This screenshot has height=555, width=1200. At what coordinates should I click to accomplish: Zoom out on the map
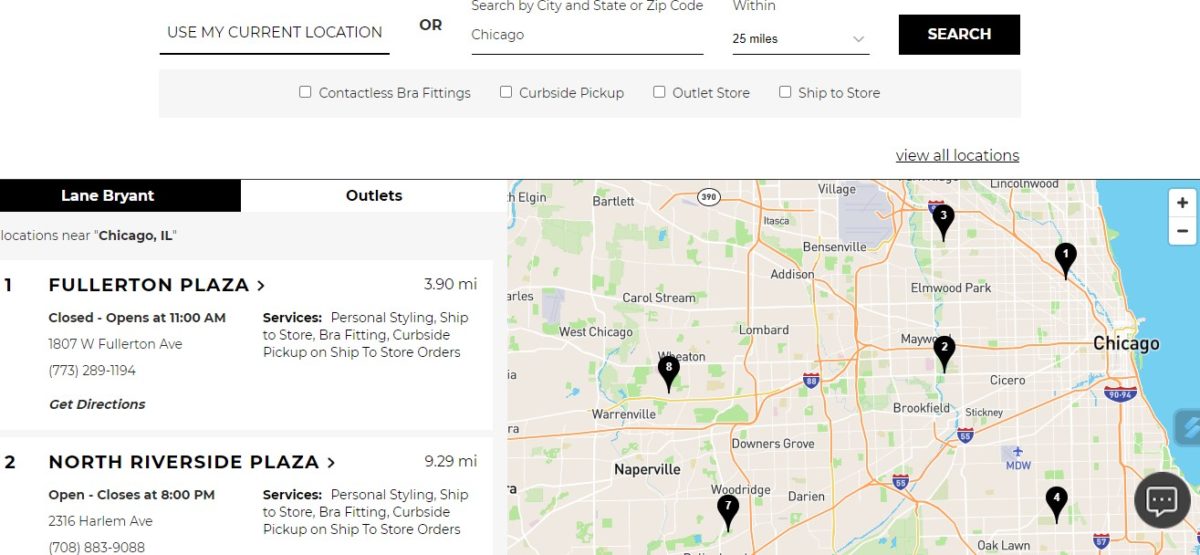(x=1182, y=230)
